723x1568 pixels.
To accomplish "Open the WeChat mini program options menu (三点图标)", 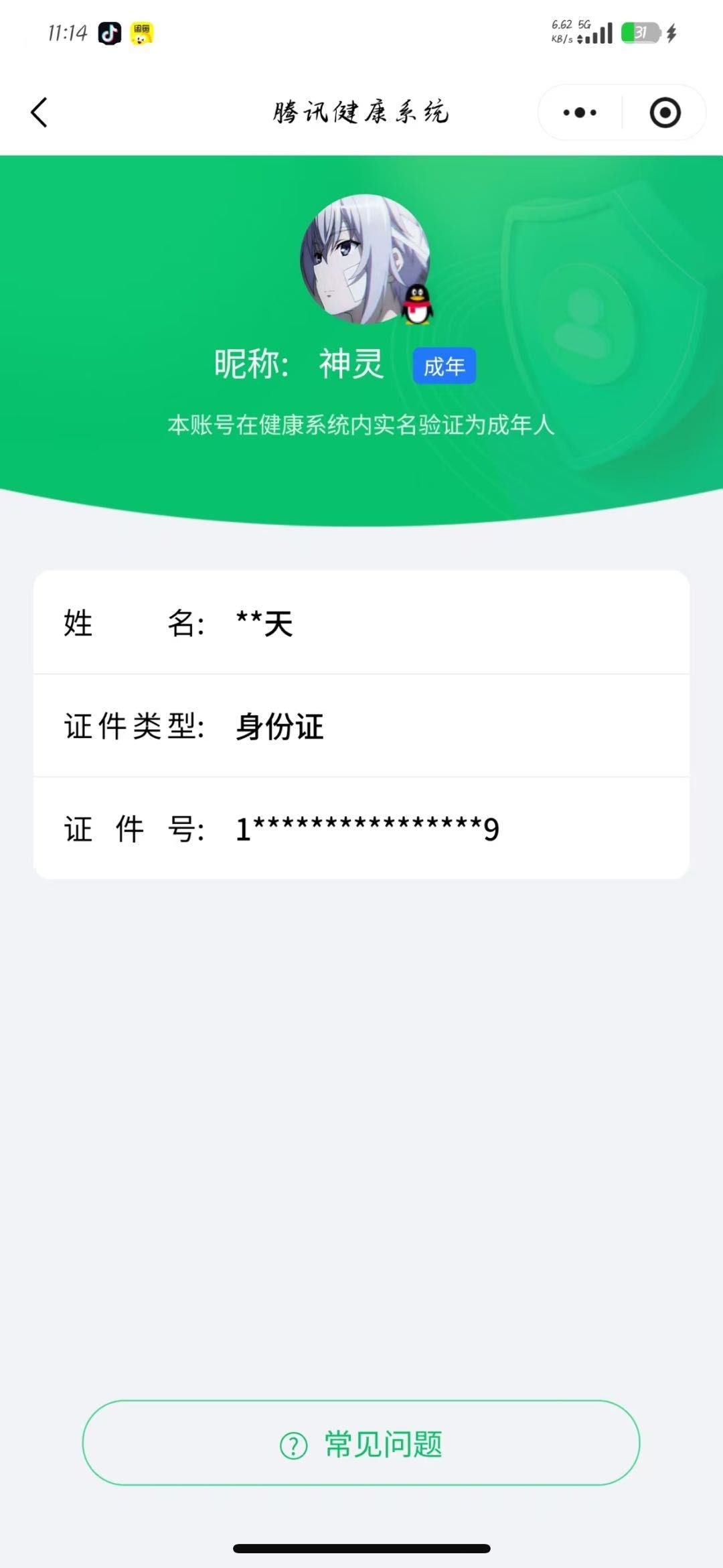I will coord(578,113).
